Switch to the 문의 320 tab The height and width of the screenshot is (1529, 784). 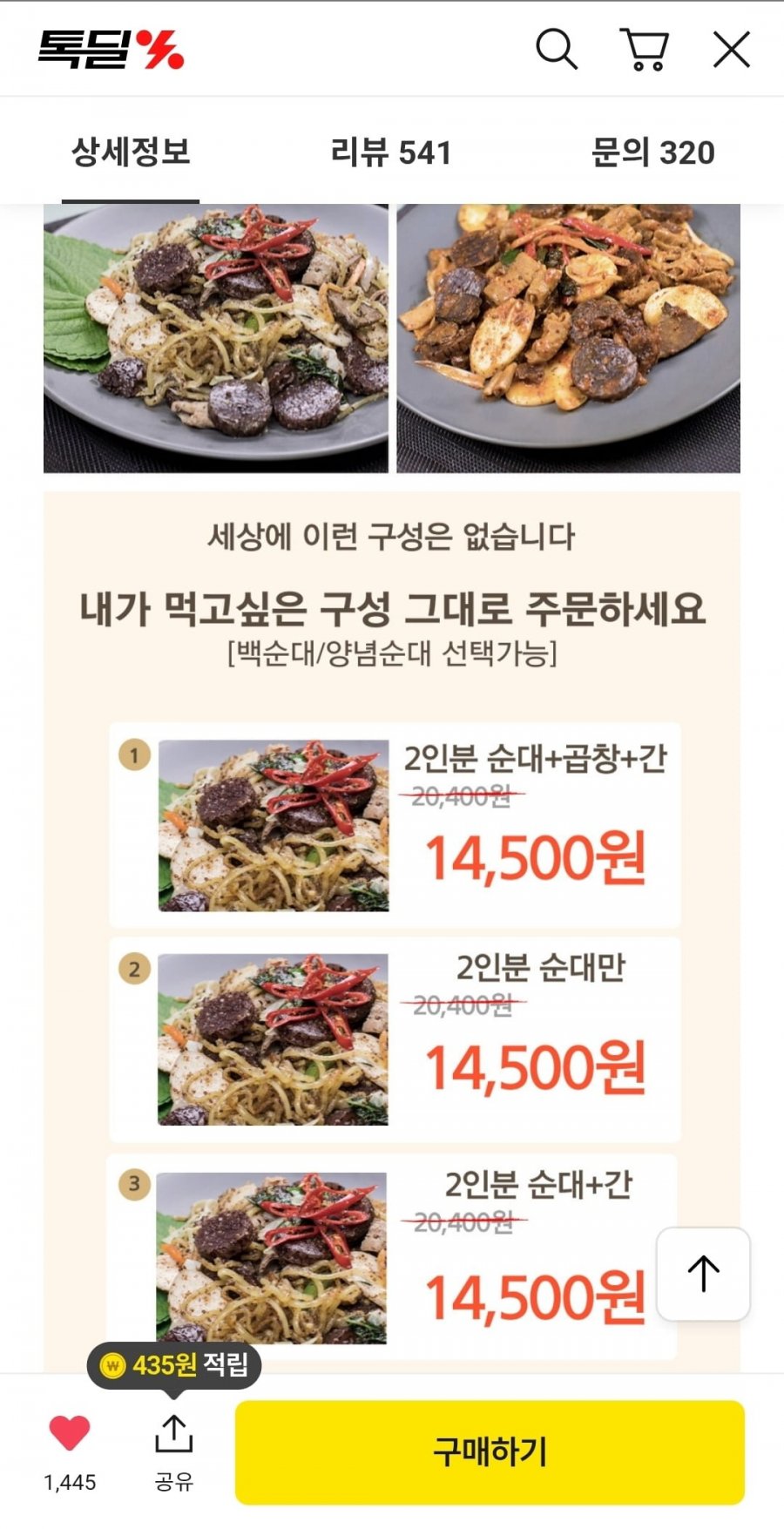coord(652,152)
